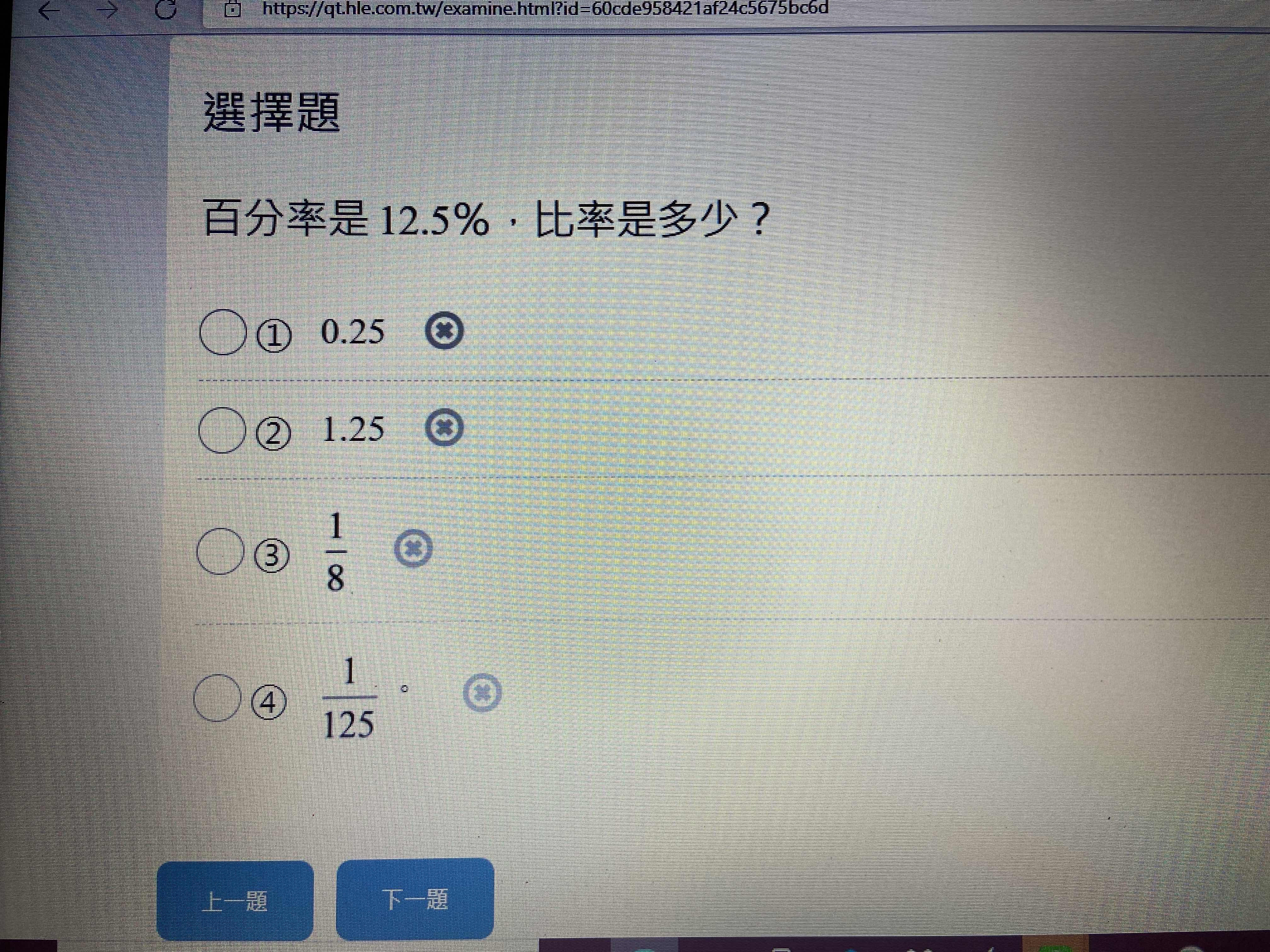Cross out the 1.25 option
Image resolution: width=1270 pixels, height=952 pixels.
[444, 428]
